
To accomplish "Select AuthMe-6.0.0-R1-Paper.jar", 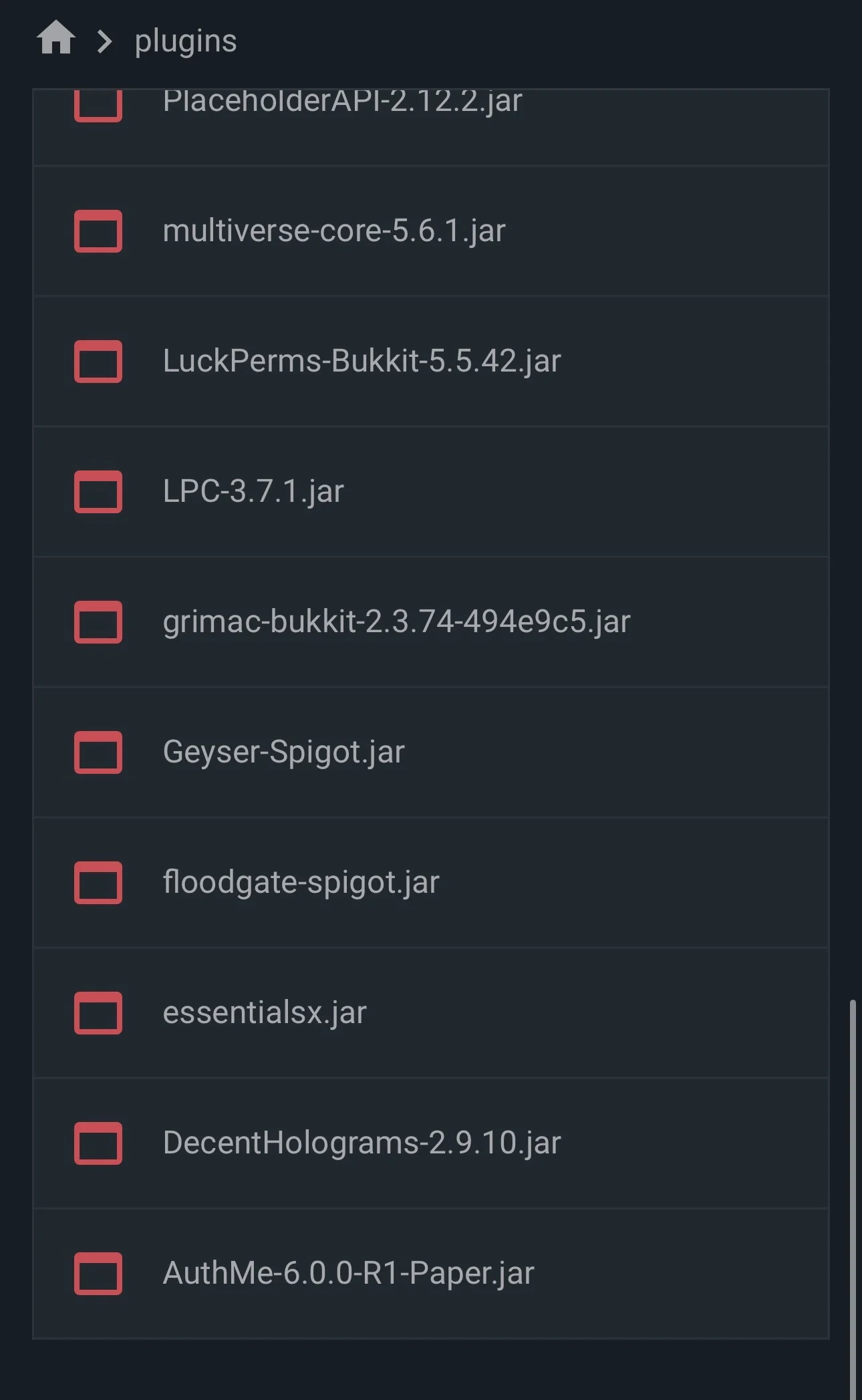I will pos(431,1274).
